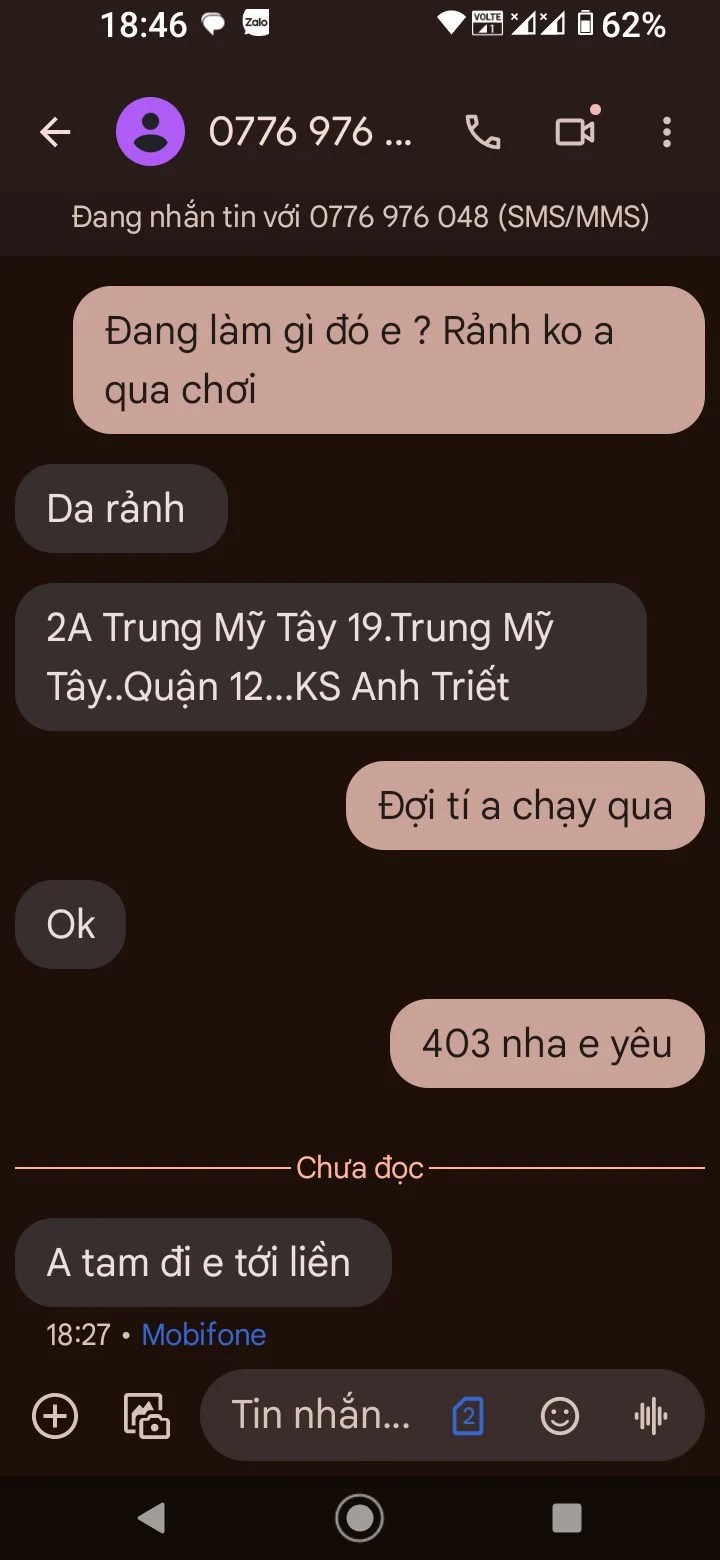Record a voice message
Viewport: 720px width, 1560px height.
pos(651,1416)
